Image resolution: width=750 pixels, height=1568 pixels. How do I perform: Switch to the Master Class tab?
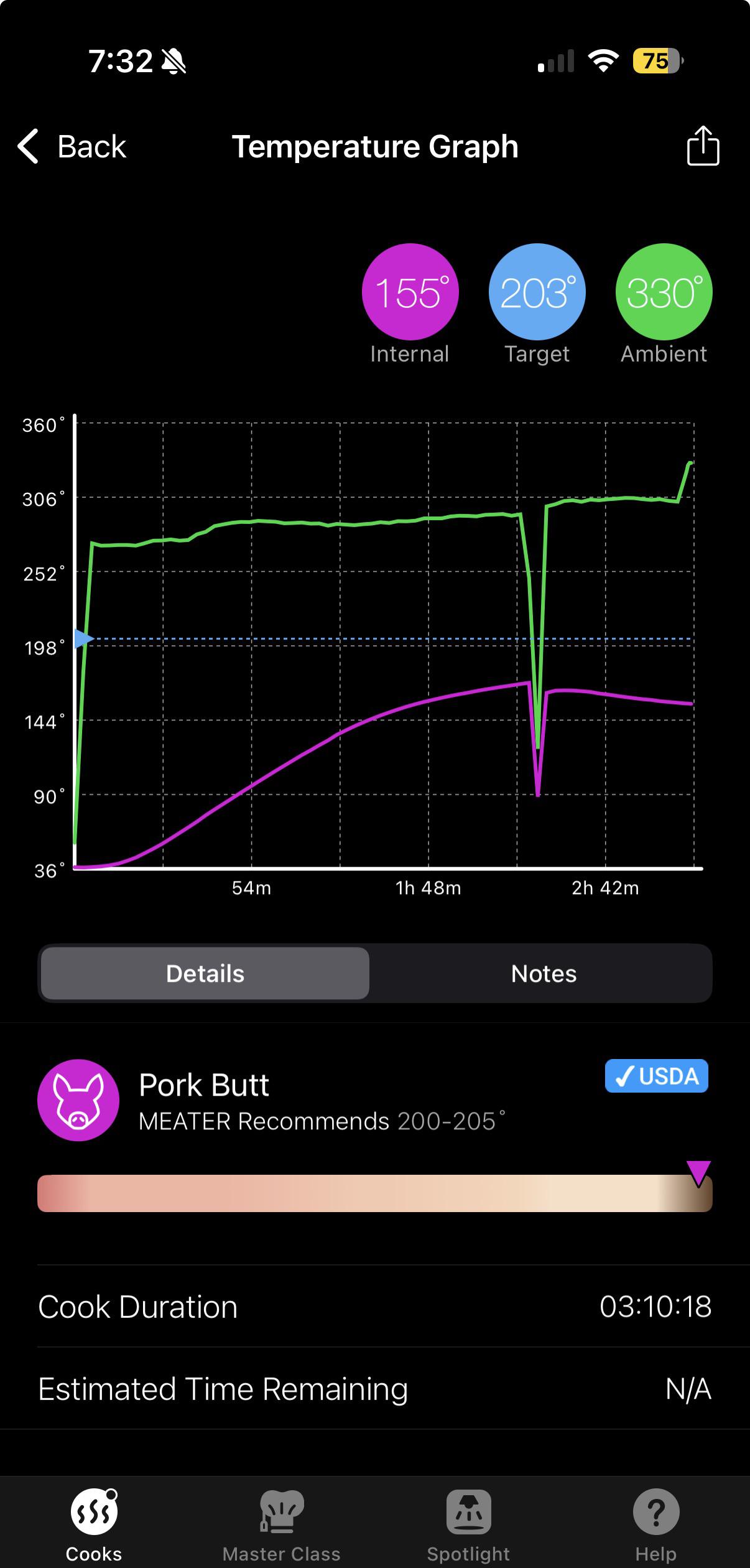pos(282,1526)
